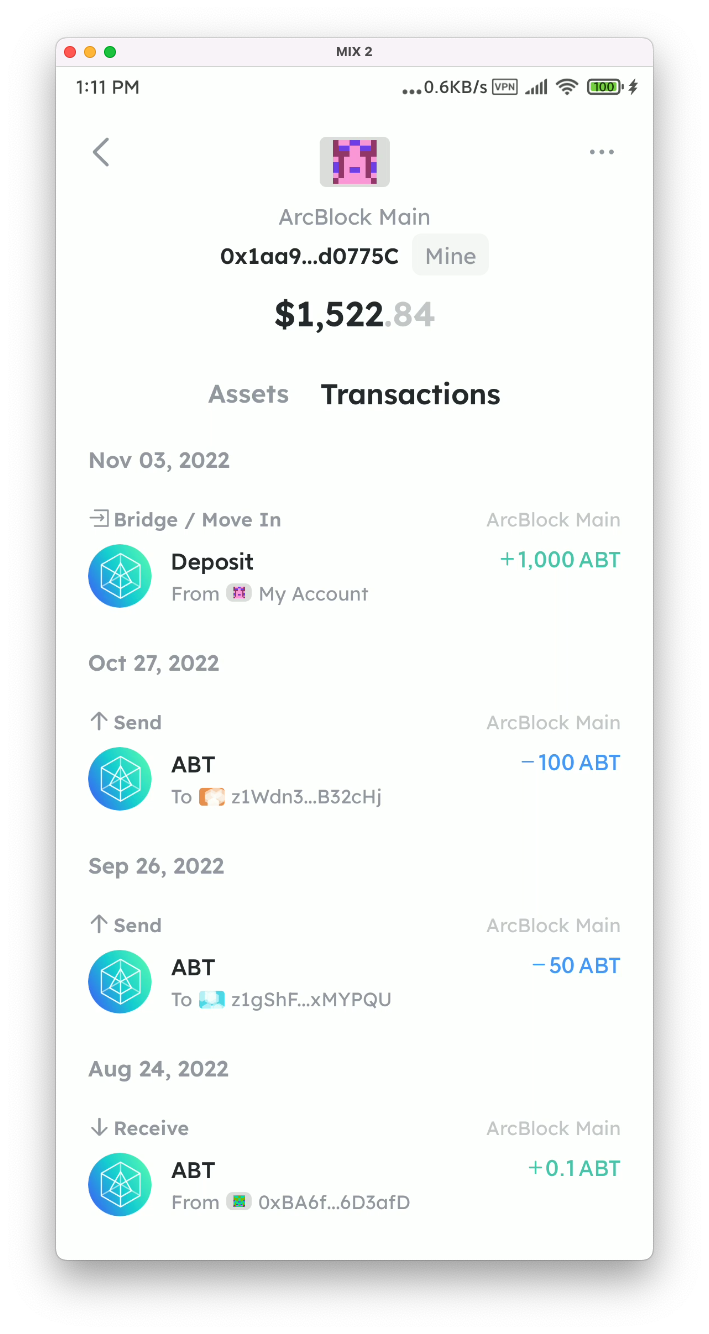Select the Transactions tab

click(410, 394)
